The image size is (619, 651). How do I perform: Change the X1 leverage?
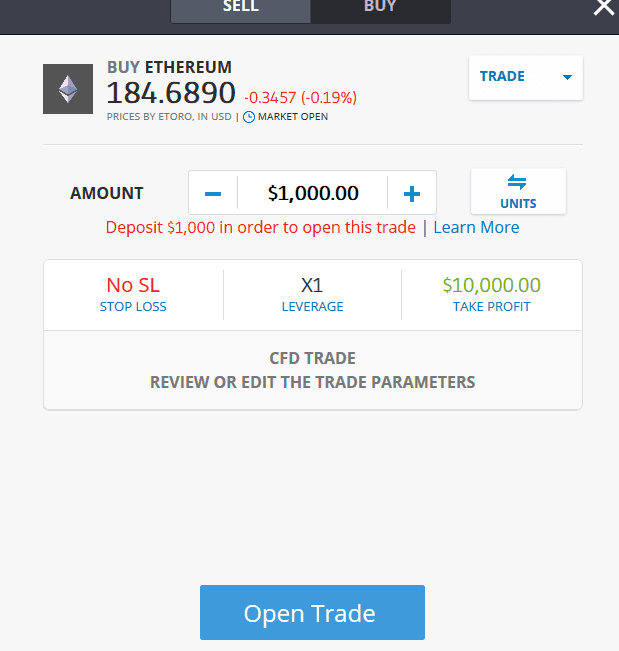312,294
